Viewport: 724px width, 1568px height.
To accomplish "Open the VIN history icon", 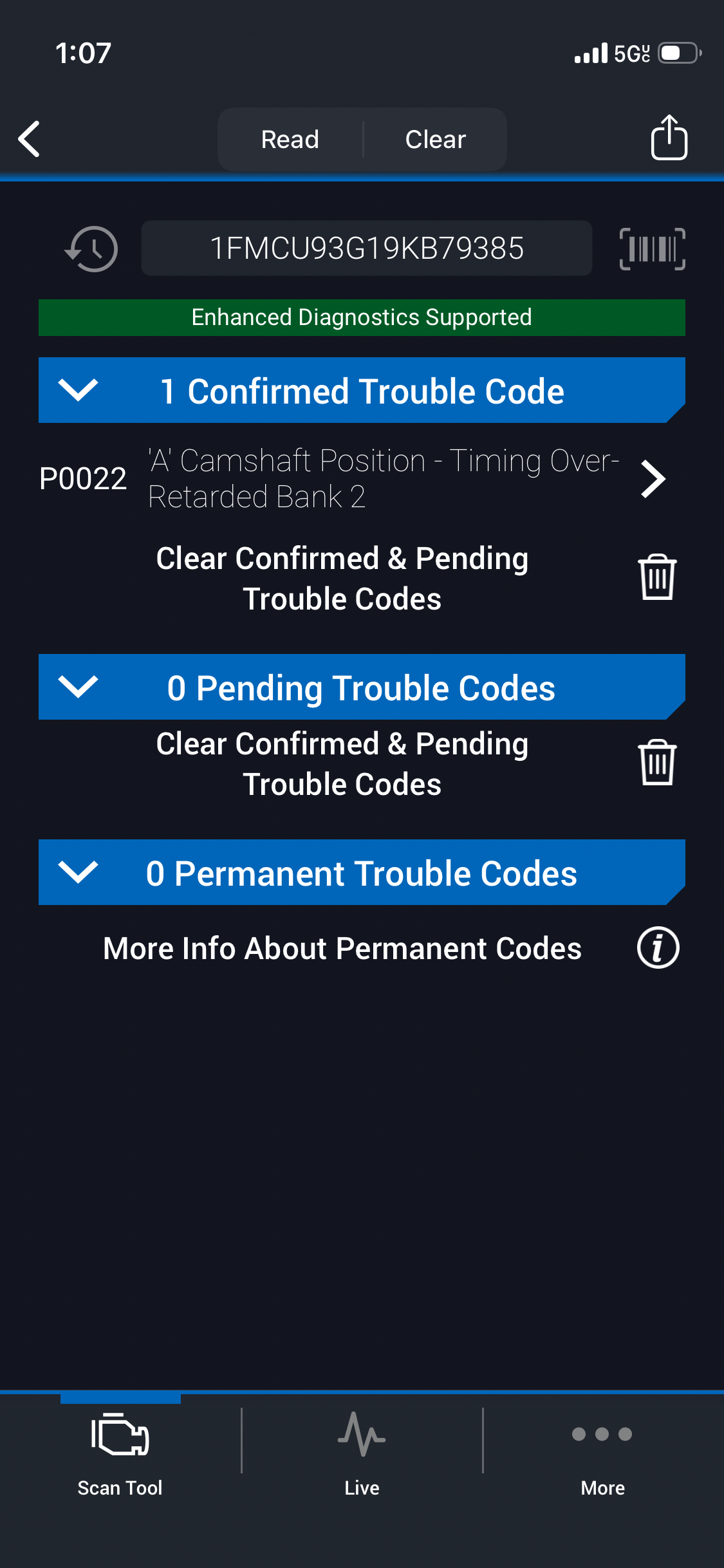I will [x=91, y=249].
